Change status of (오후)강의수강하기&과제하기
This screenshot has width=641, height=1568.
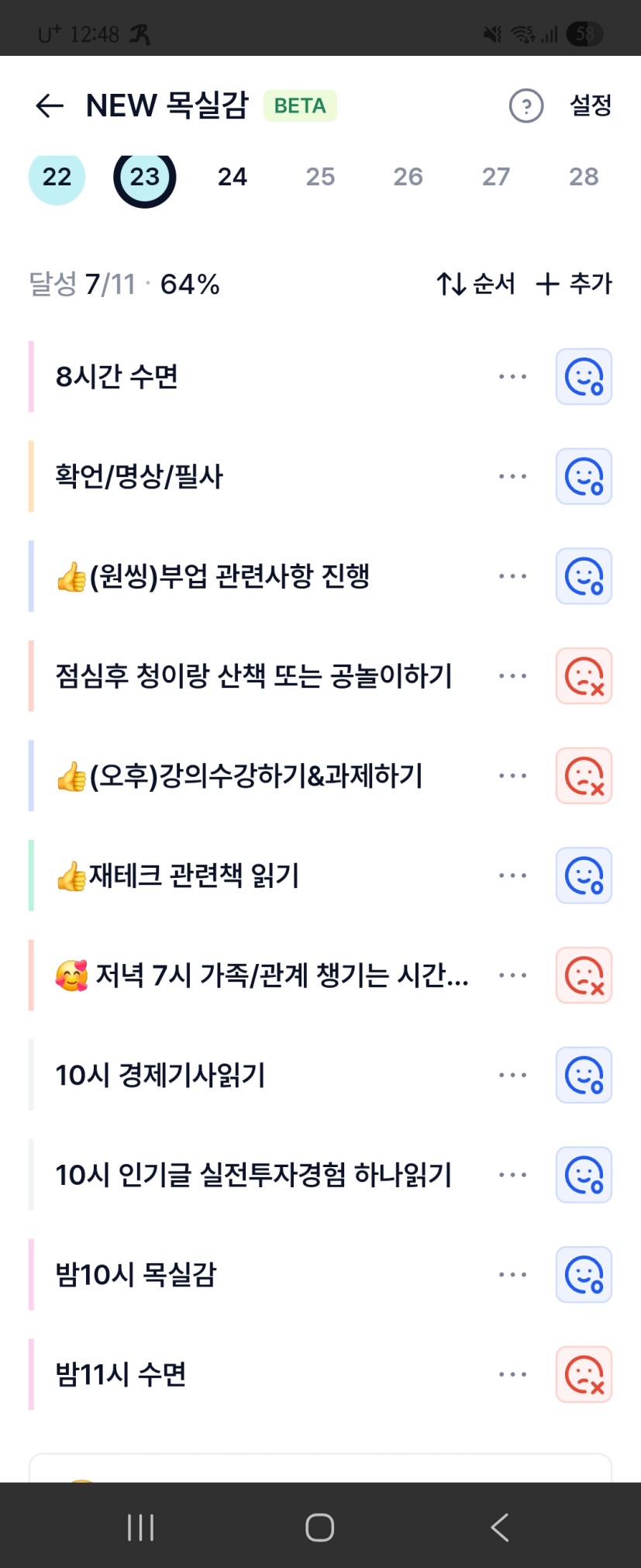584,775
